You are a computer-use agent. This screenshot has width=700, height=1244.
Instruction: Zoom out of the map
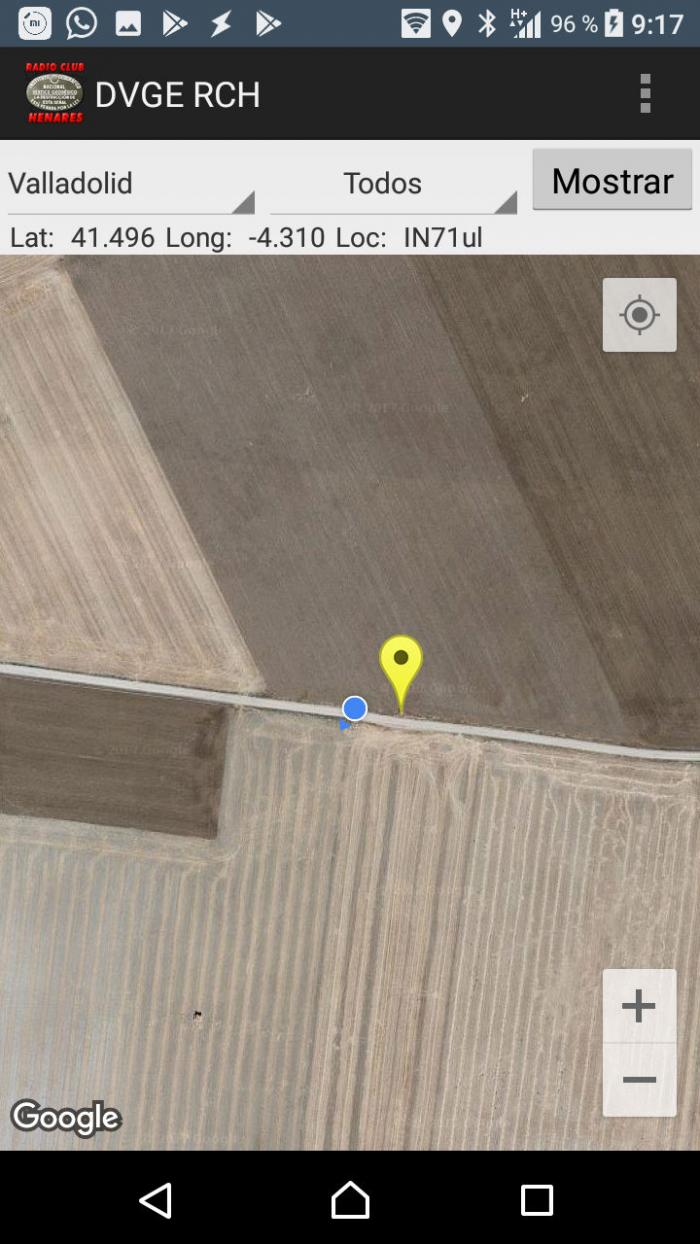pyautogui.click(x=639, y=1080)
